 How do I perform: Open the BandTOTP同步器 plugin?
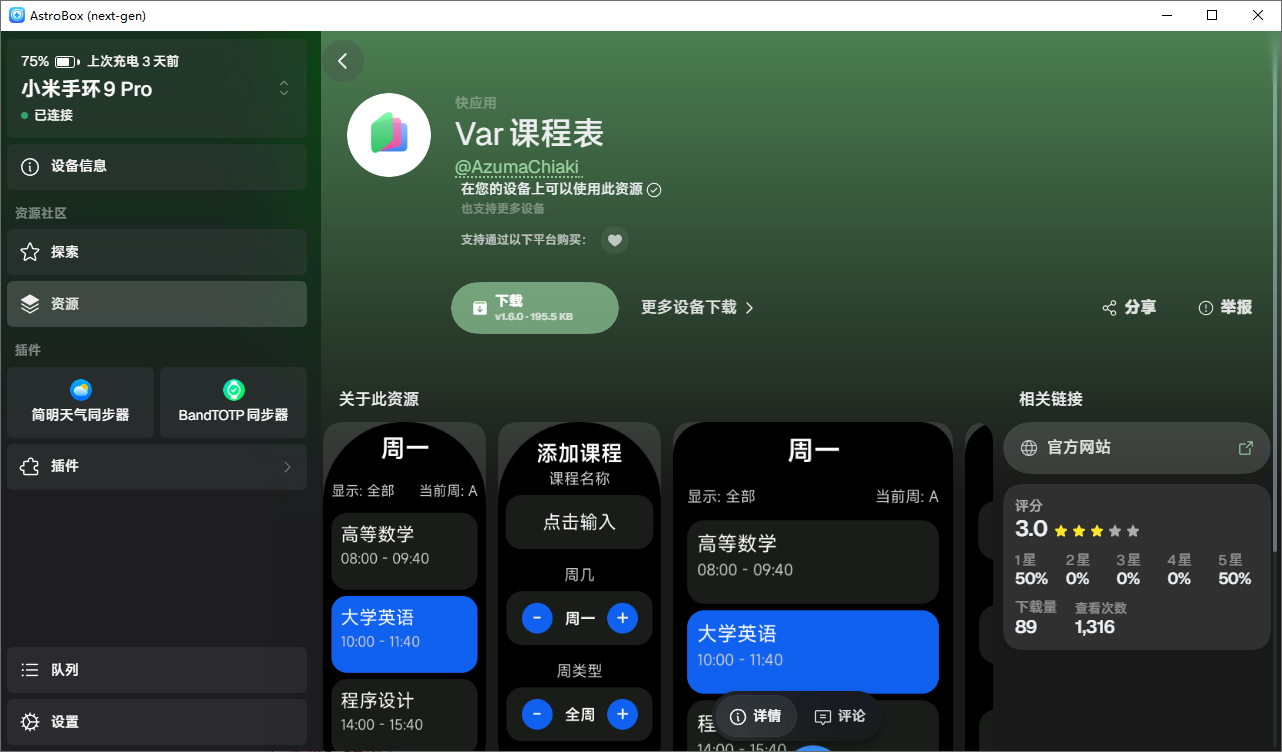tap(233, 402)
